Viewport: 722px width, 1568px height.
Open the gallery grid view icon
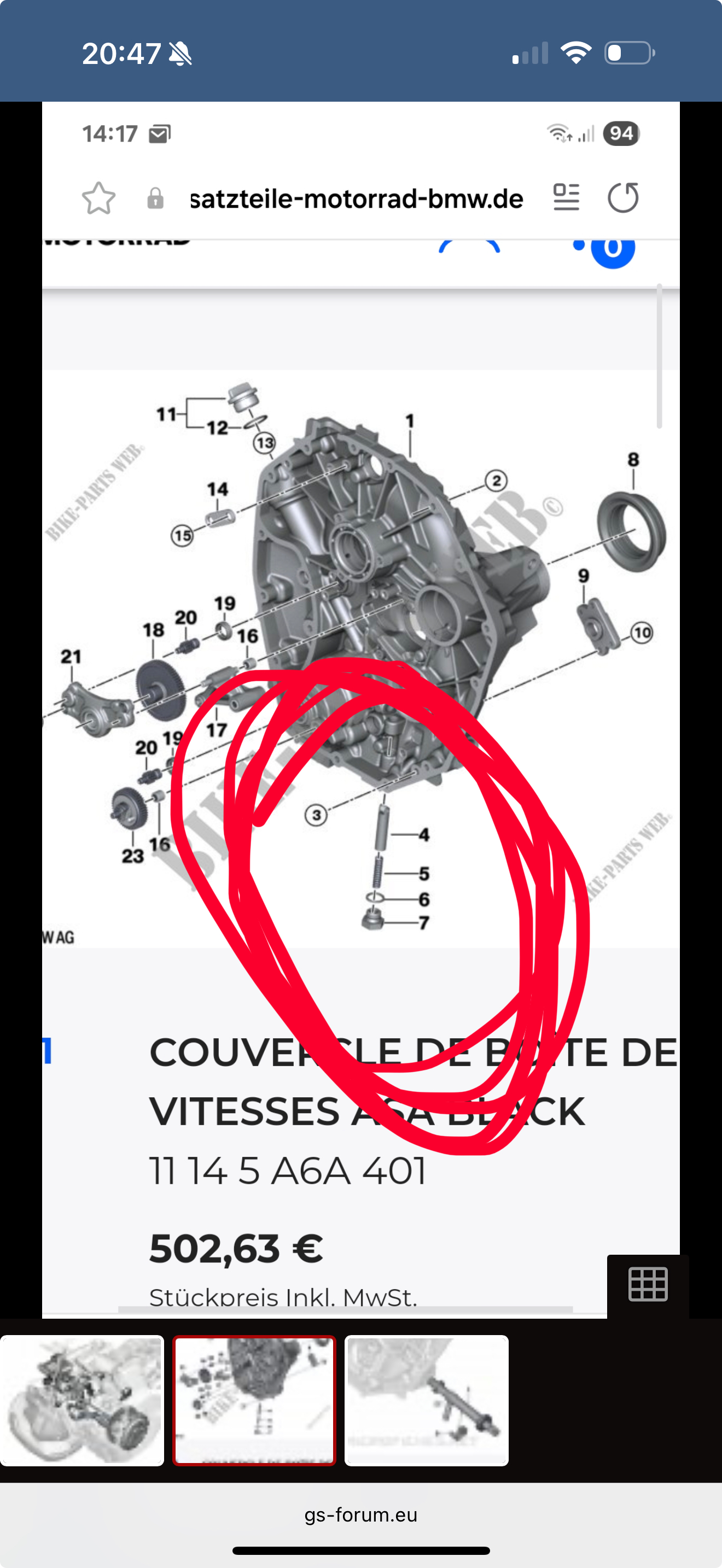pyautogui.click(x=648, y=1284)
